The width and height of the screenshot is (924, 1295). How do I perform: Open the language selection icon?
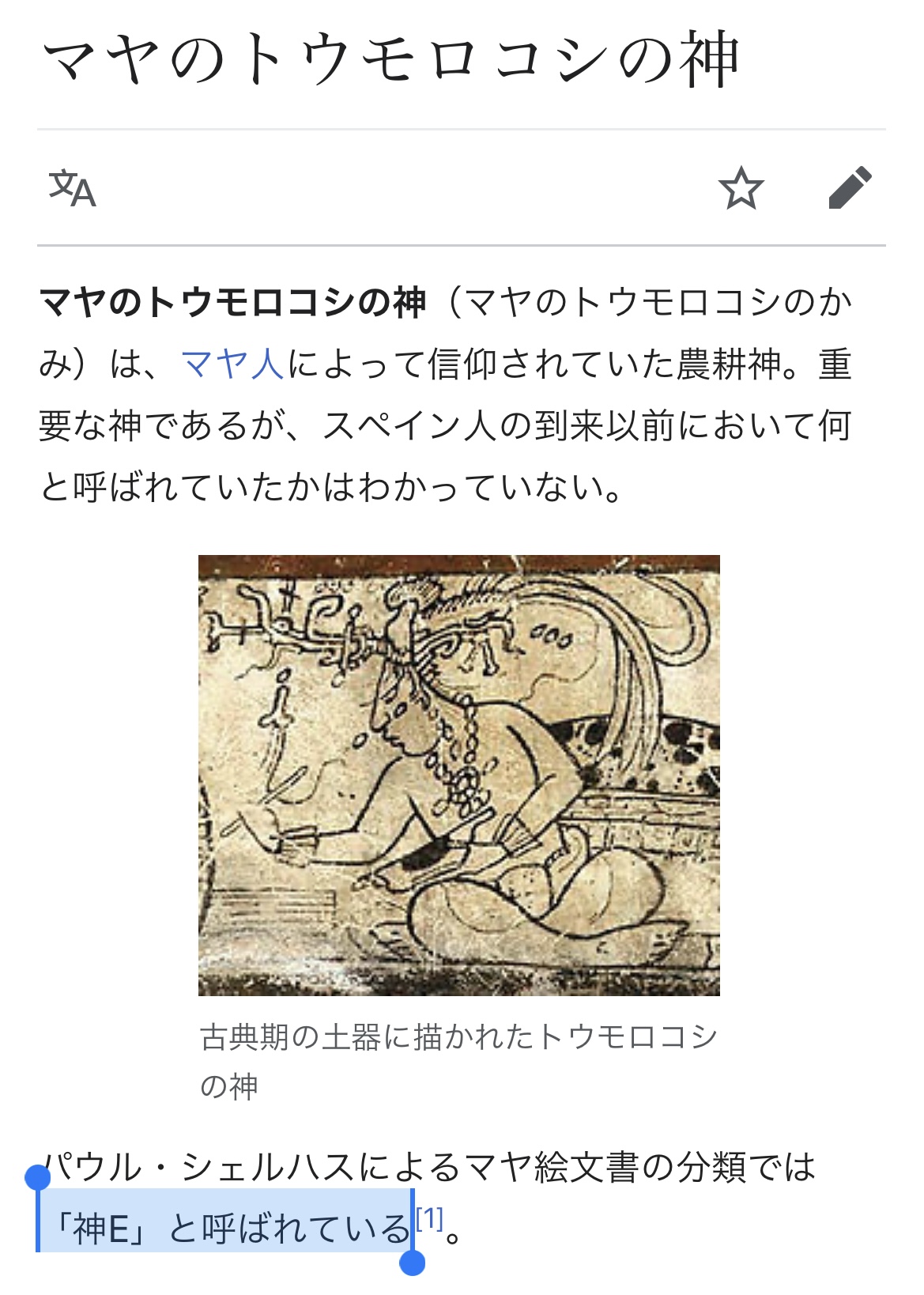[72, 189]
